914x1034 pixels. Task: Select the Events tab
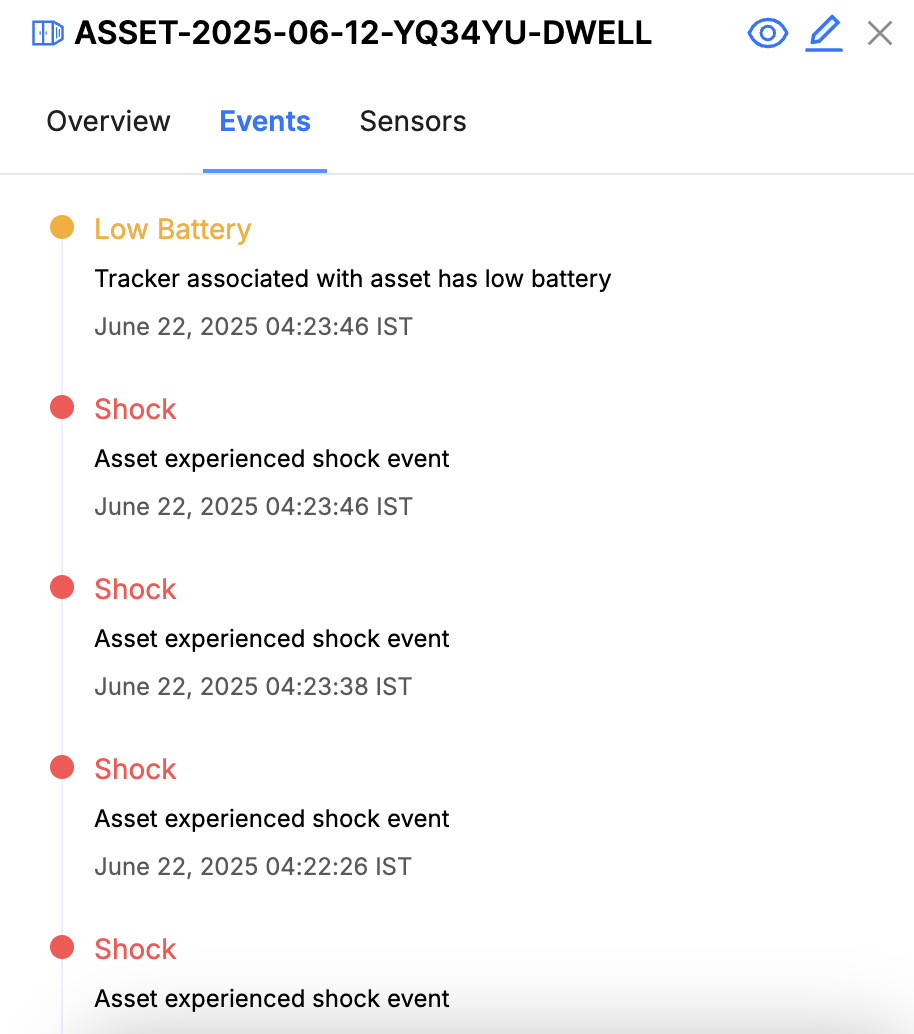(265, 122)
